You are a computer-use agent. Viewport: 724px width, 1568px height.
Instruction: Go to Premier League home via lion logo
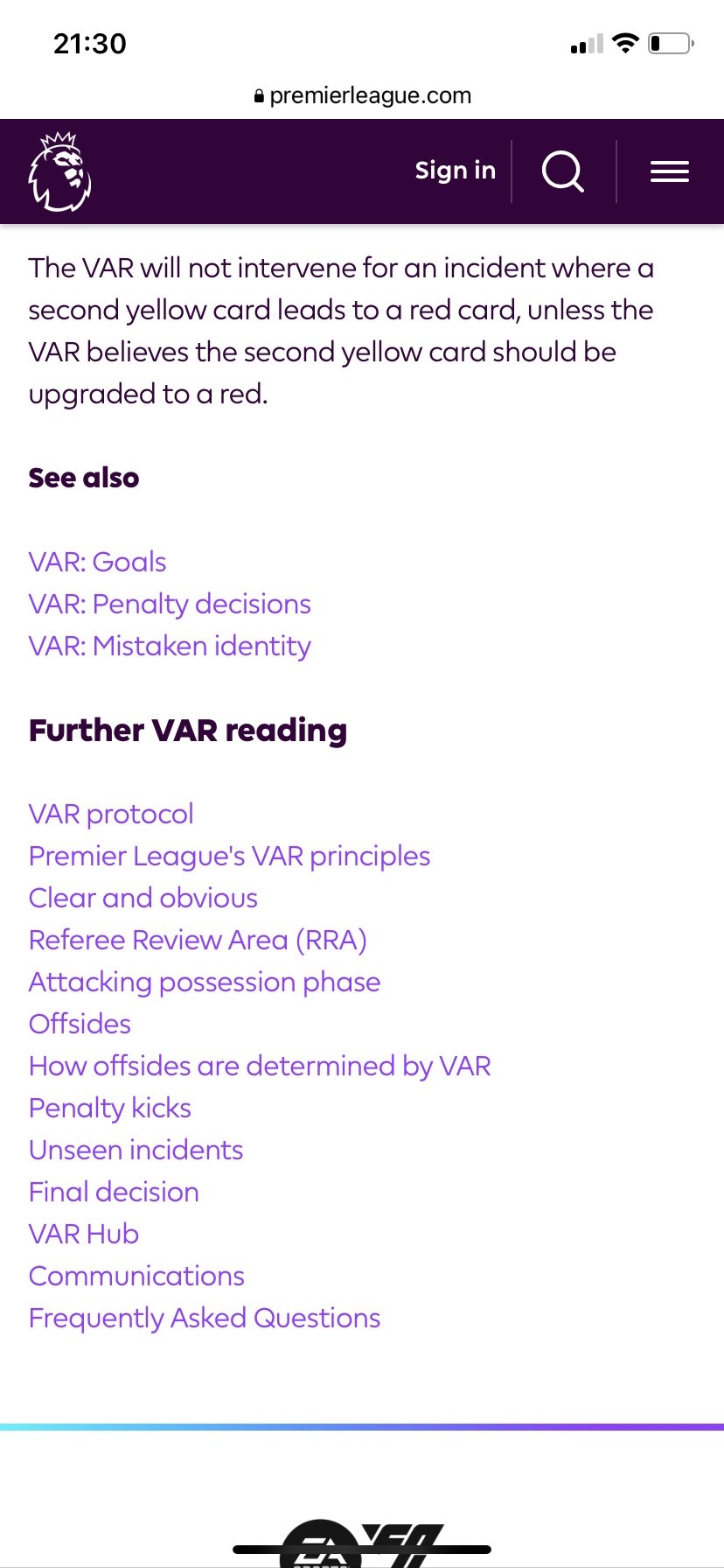pos(59,171)
